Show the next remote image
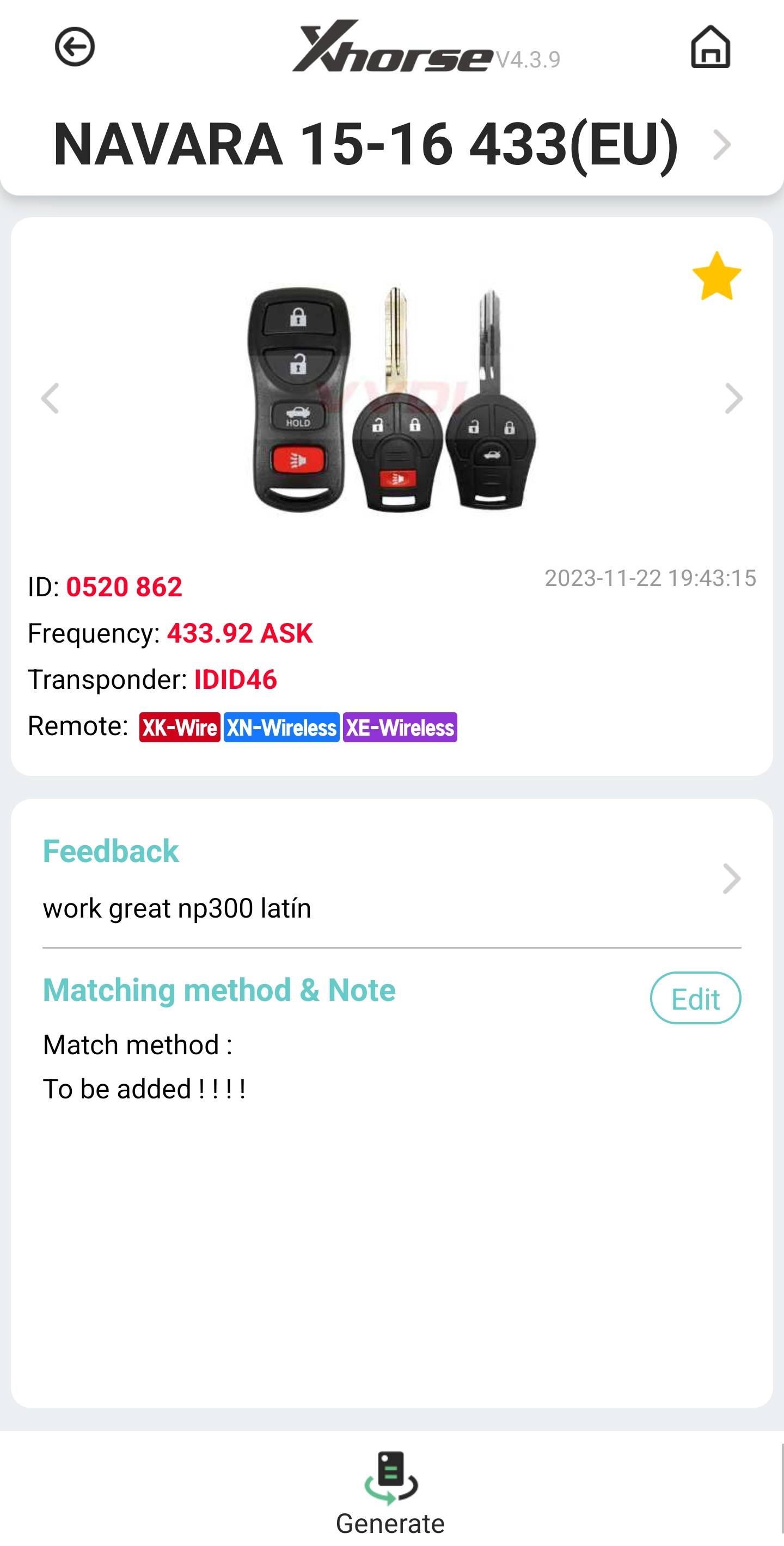The width and height of the screenshot is (784, 1546). coord(733,399)
